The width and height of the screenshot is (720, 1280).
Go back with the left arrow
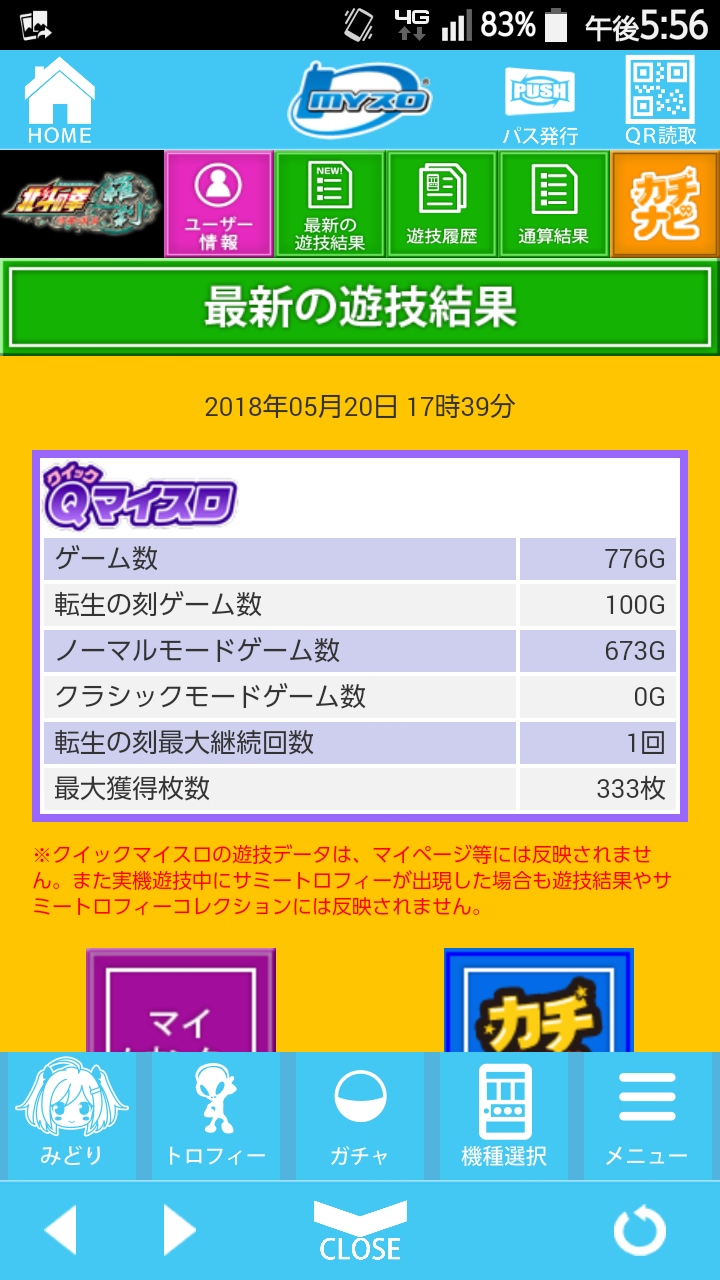61,1230
